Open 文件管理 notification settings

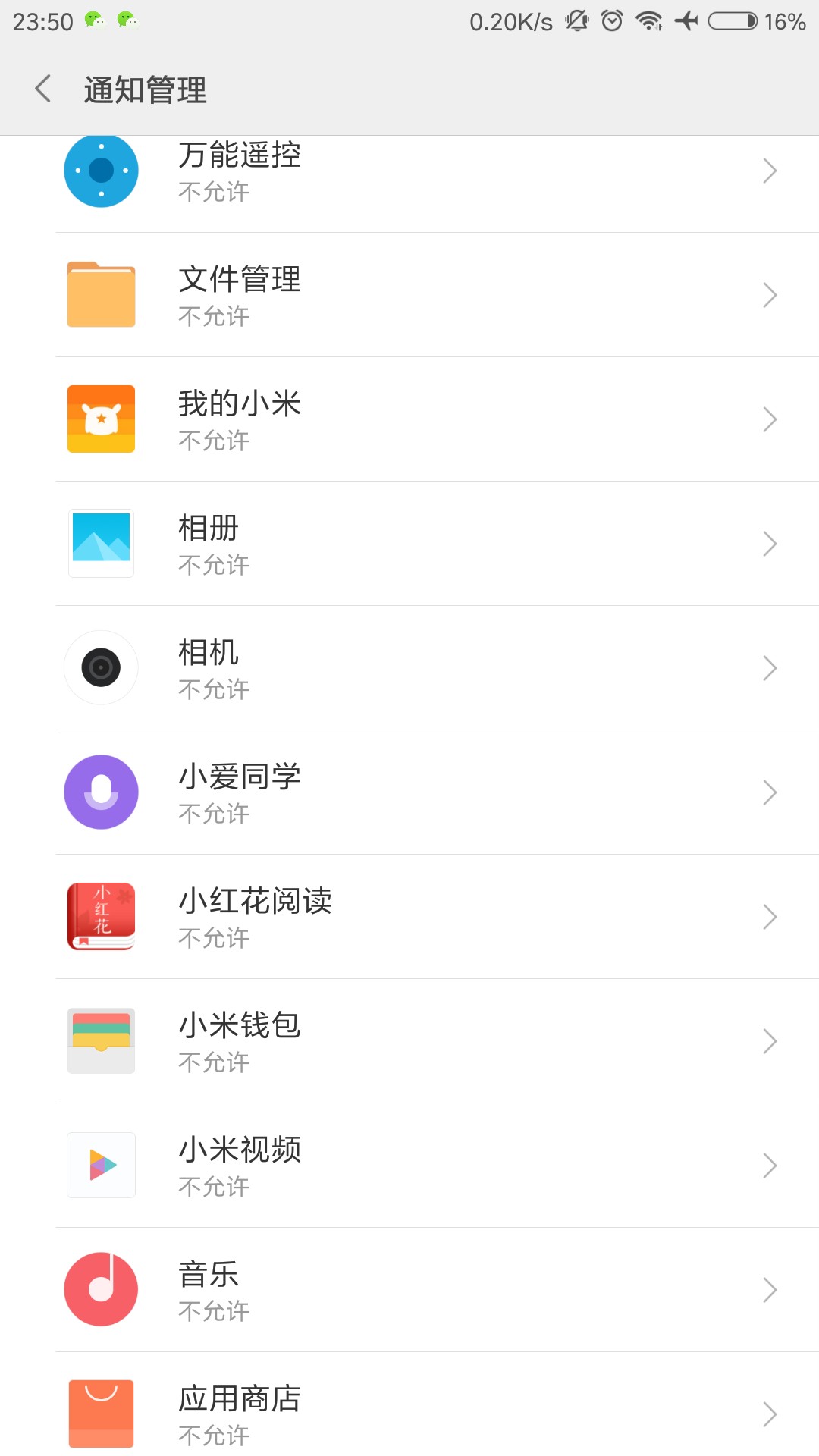coord(409,295)
